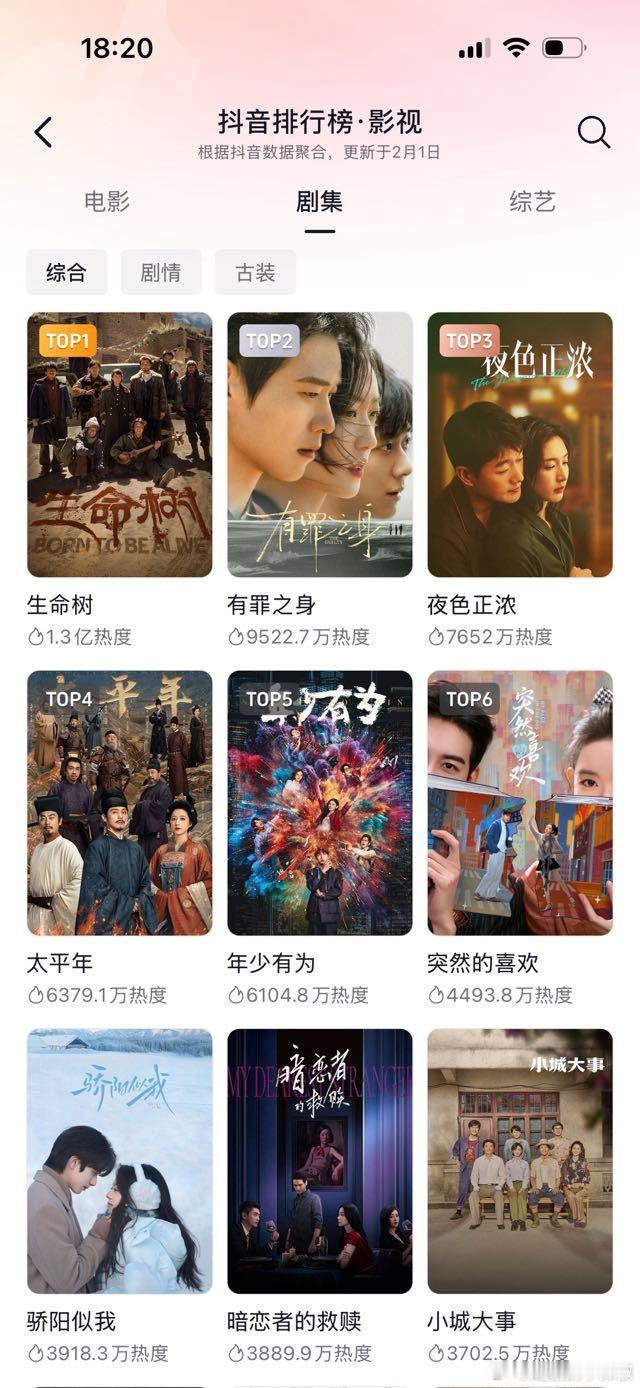This screenshot has width=640, height=1388.
Task: Open the TOP2 show 有罪之身
Action: pos(319,445)
